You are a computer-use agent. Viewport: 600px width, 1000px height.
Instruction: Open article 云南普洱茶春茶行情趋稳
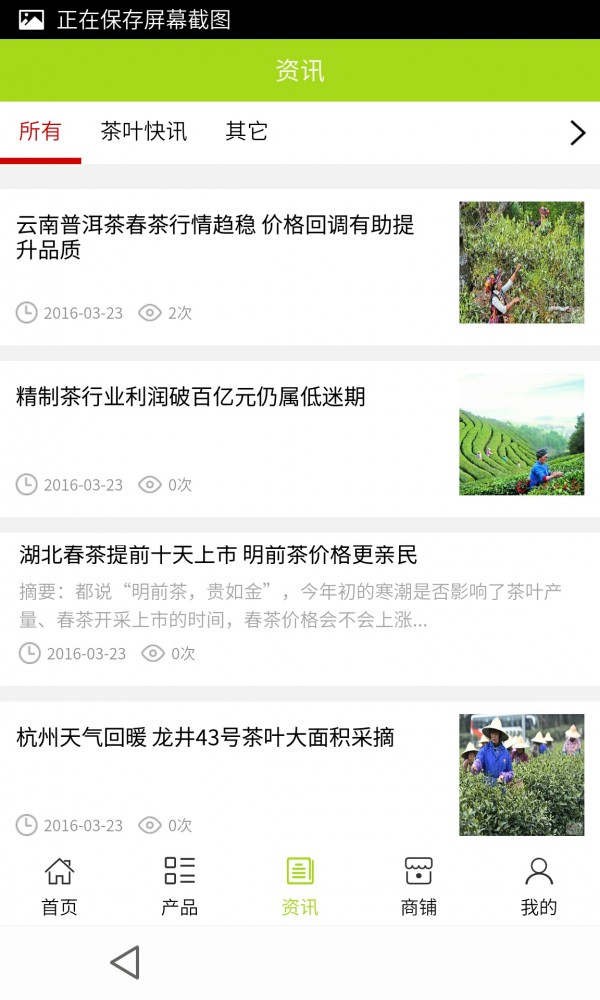click(215, 237)
